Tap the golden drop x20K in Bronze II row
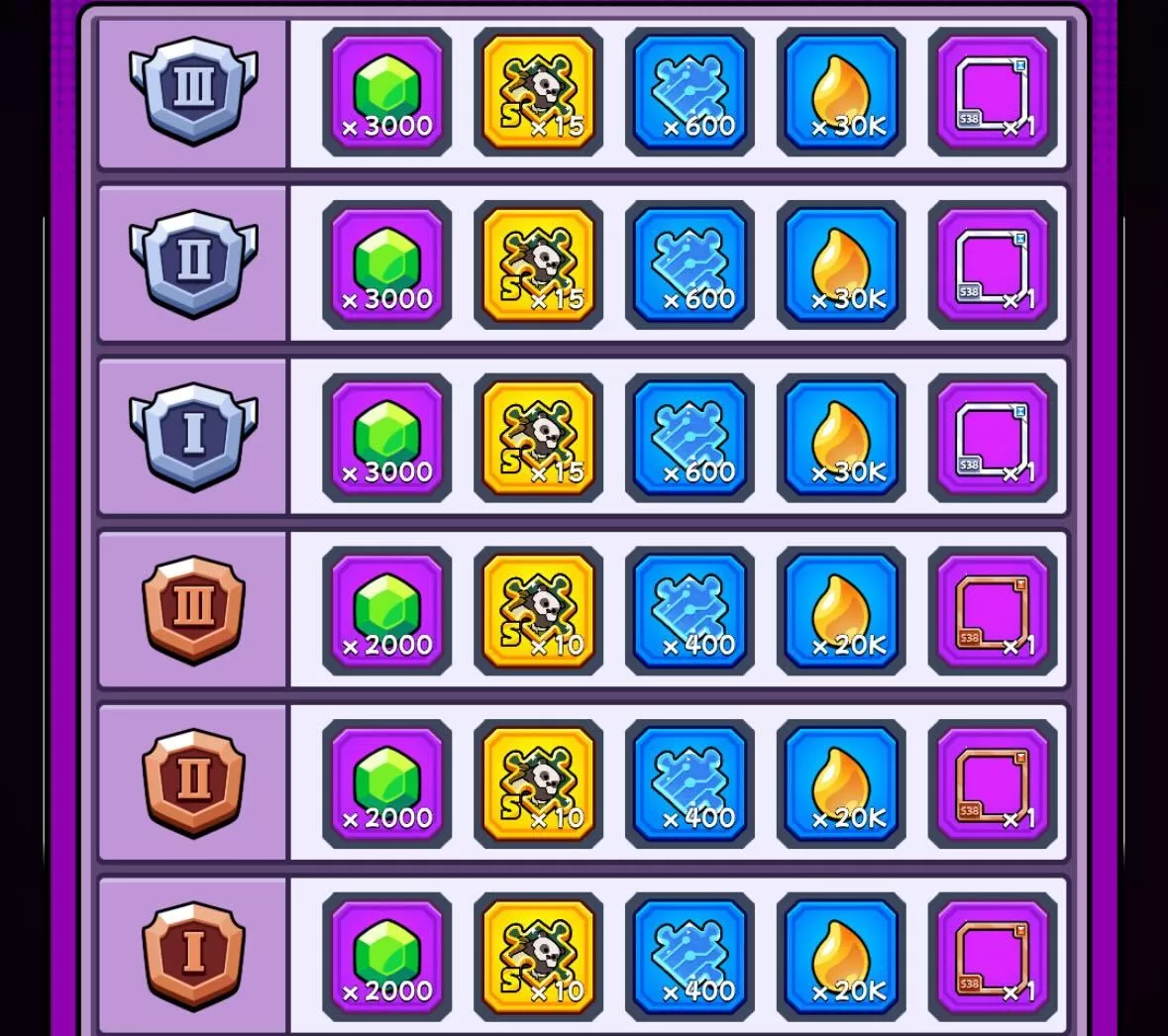The height and width of the screenshot is (1036, 1168). point(841,783)
